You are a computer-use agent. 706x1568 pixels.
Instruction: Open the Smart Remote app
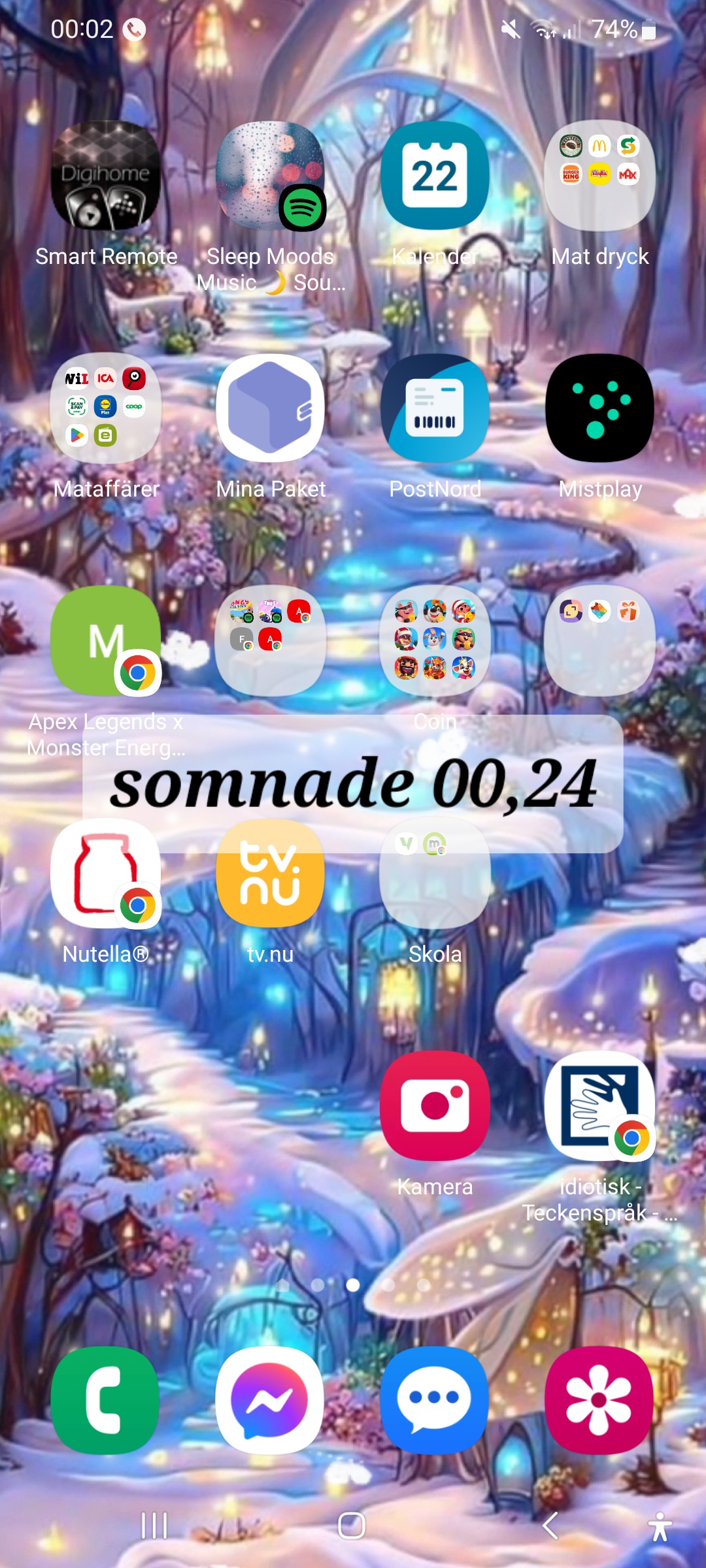[106, 176]
